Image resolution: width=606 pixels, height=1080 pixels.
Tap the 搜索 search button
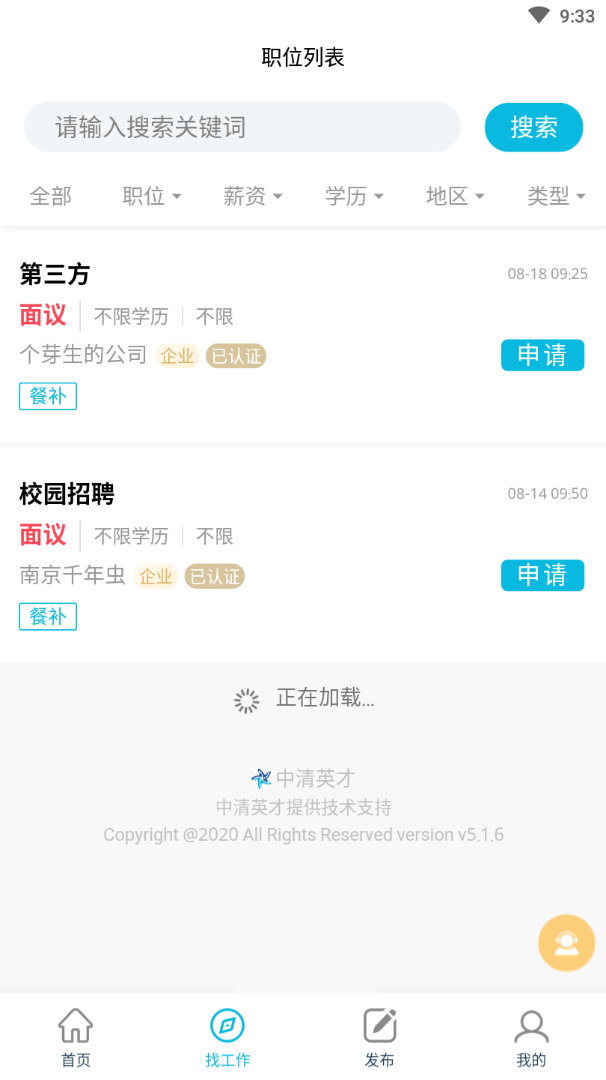(533, 127)
